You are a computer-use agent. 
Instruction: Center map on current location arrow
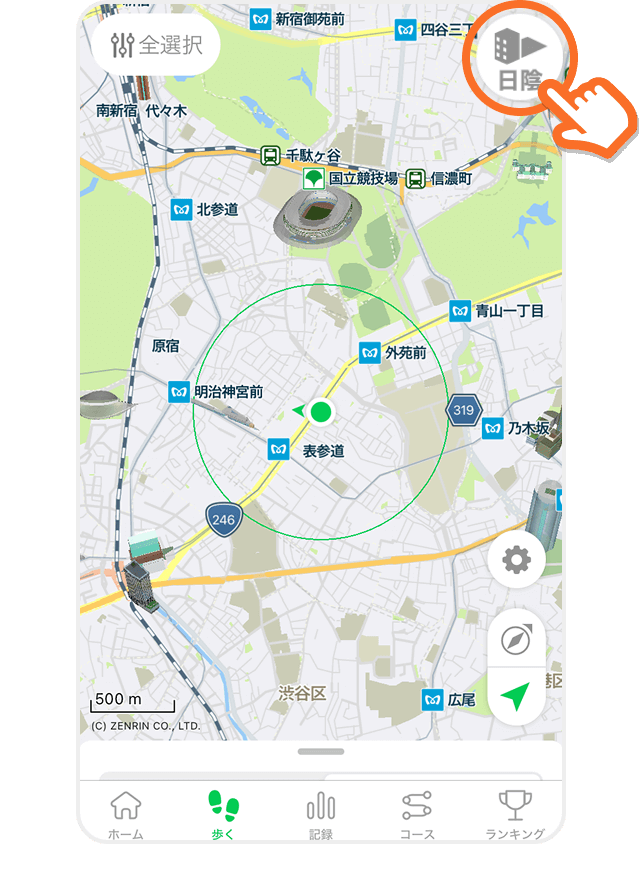tap(516, 697)
